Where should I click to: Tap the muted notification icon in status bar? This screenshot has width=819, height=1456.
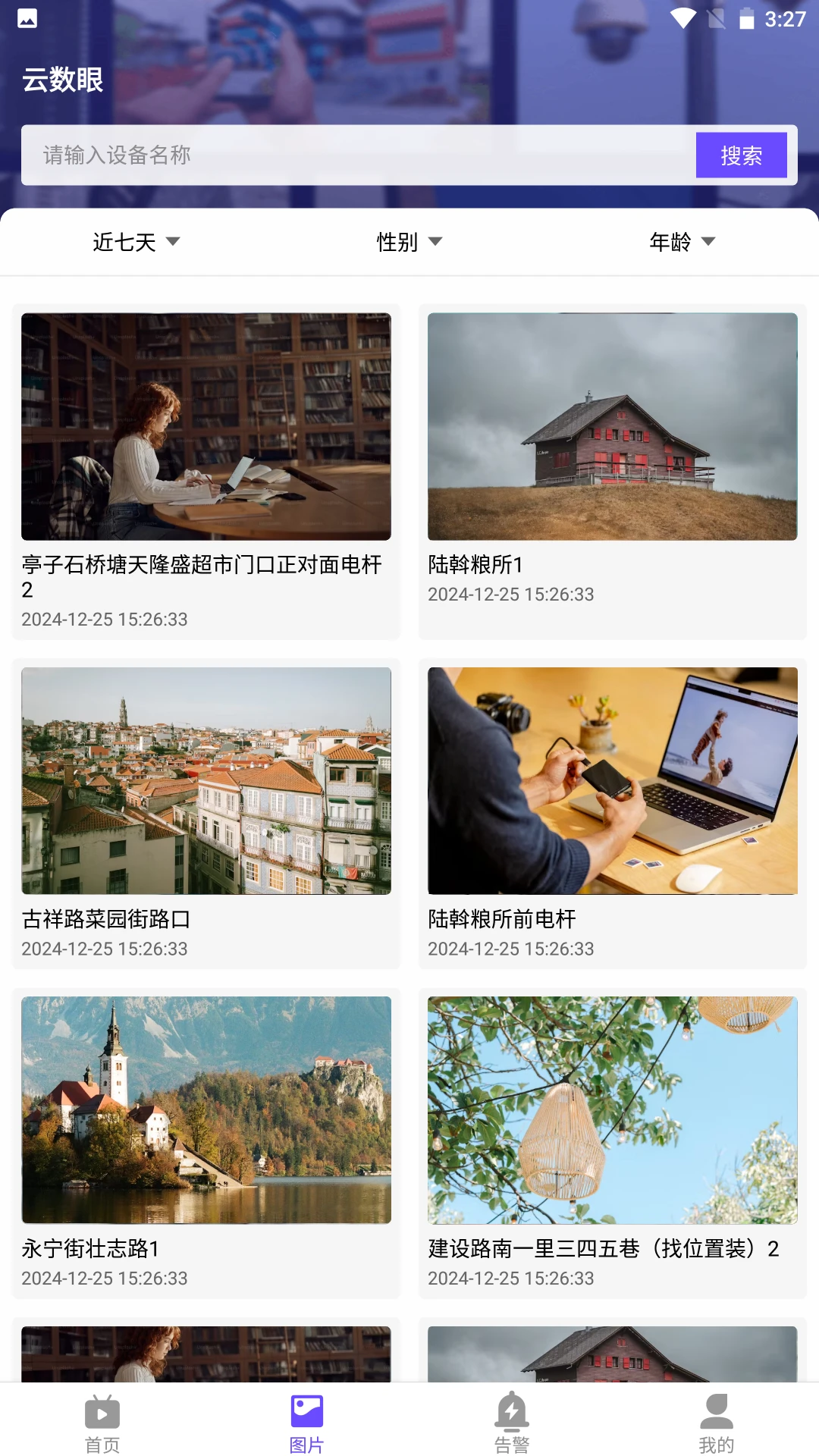click(x=716, y=19)
